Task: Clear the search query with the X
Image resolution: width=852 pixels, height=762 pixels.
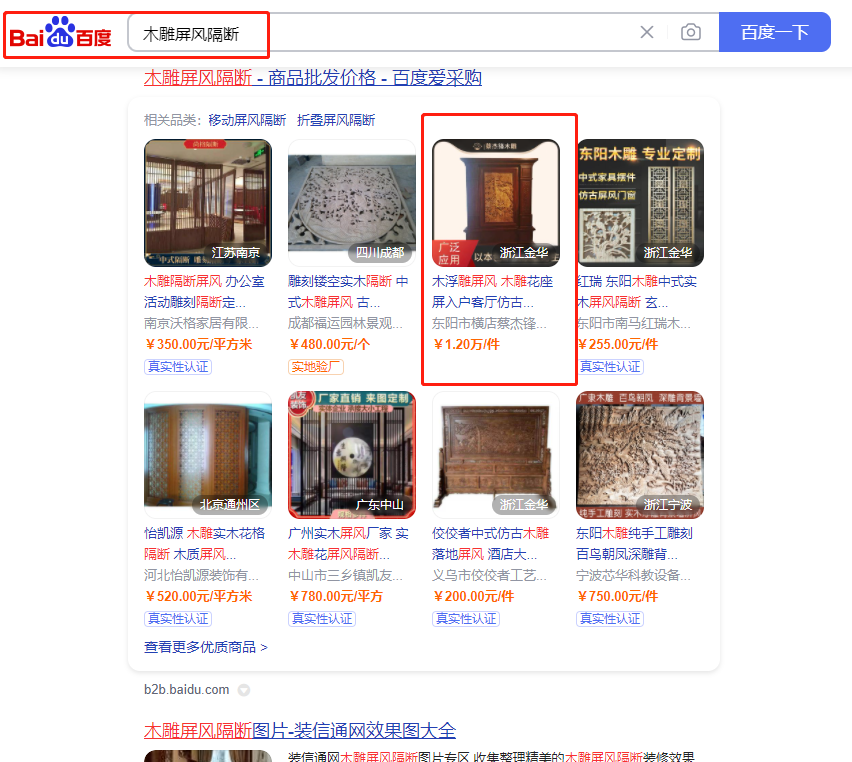Action: pyautogui.click(x=647, y=32)
